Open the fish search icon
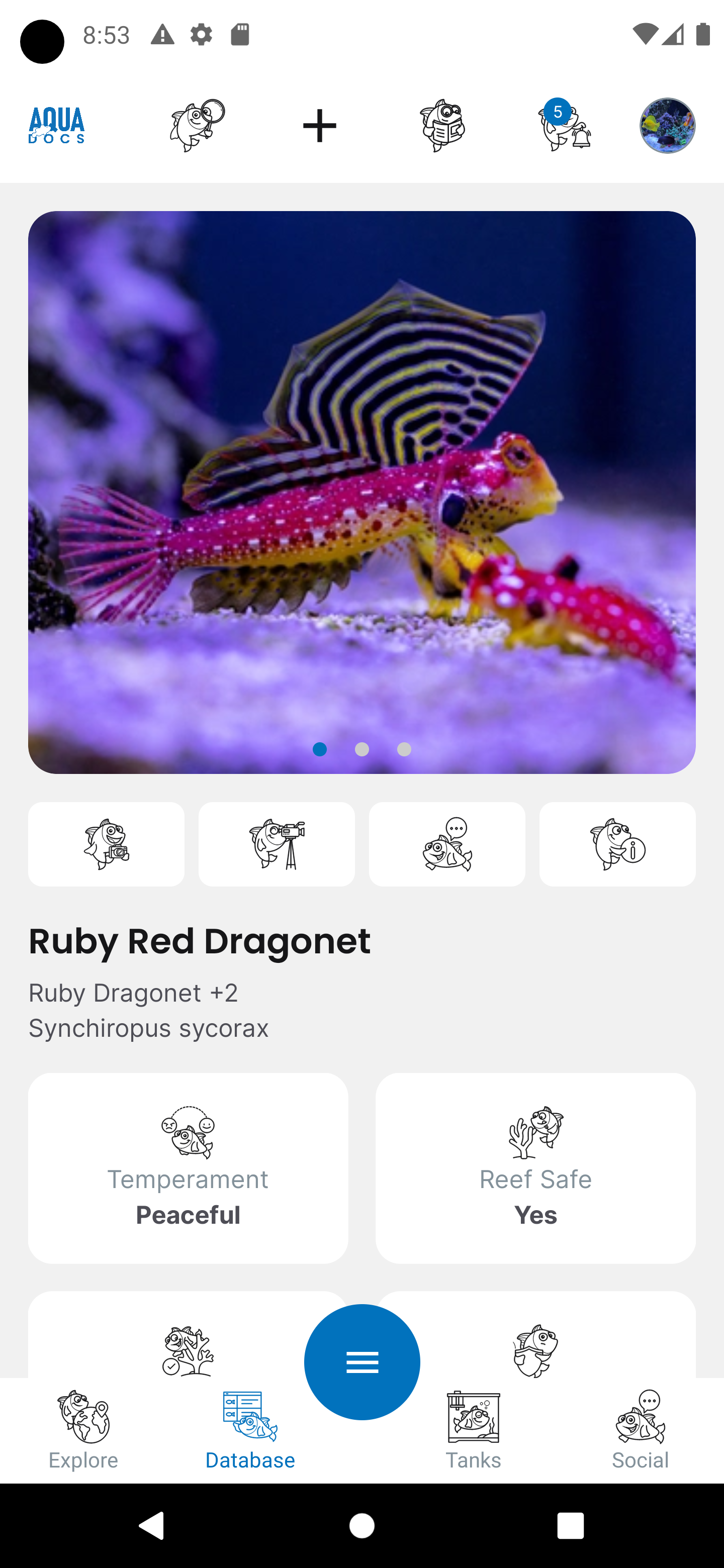Image resolution: width=724 pixels, height=1568 pixels. pyautogui.click(x=197, y=126)
